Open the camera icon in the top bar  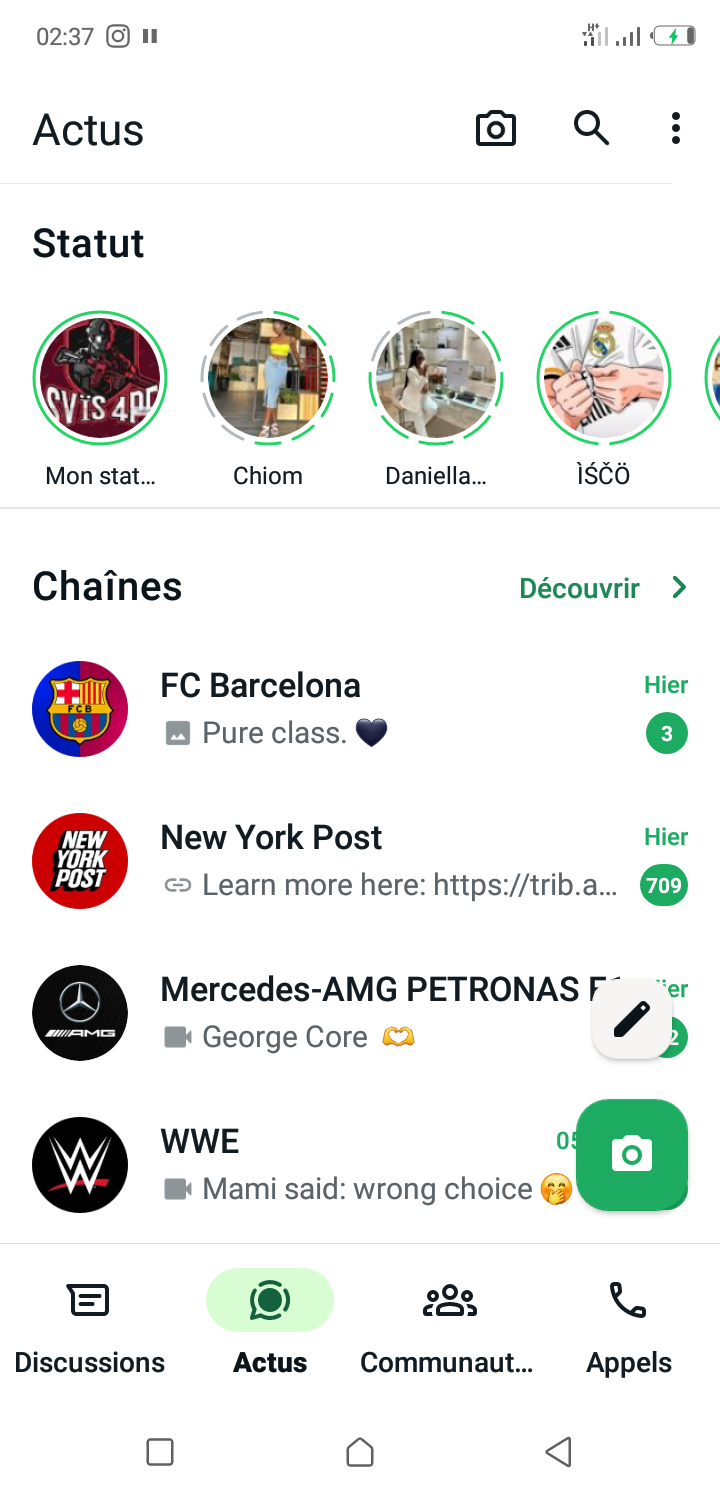[496, 129]
